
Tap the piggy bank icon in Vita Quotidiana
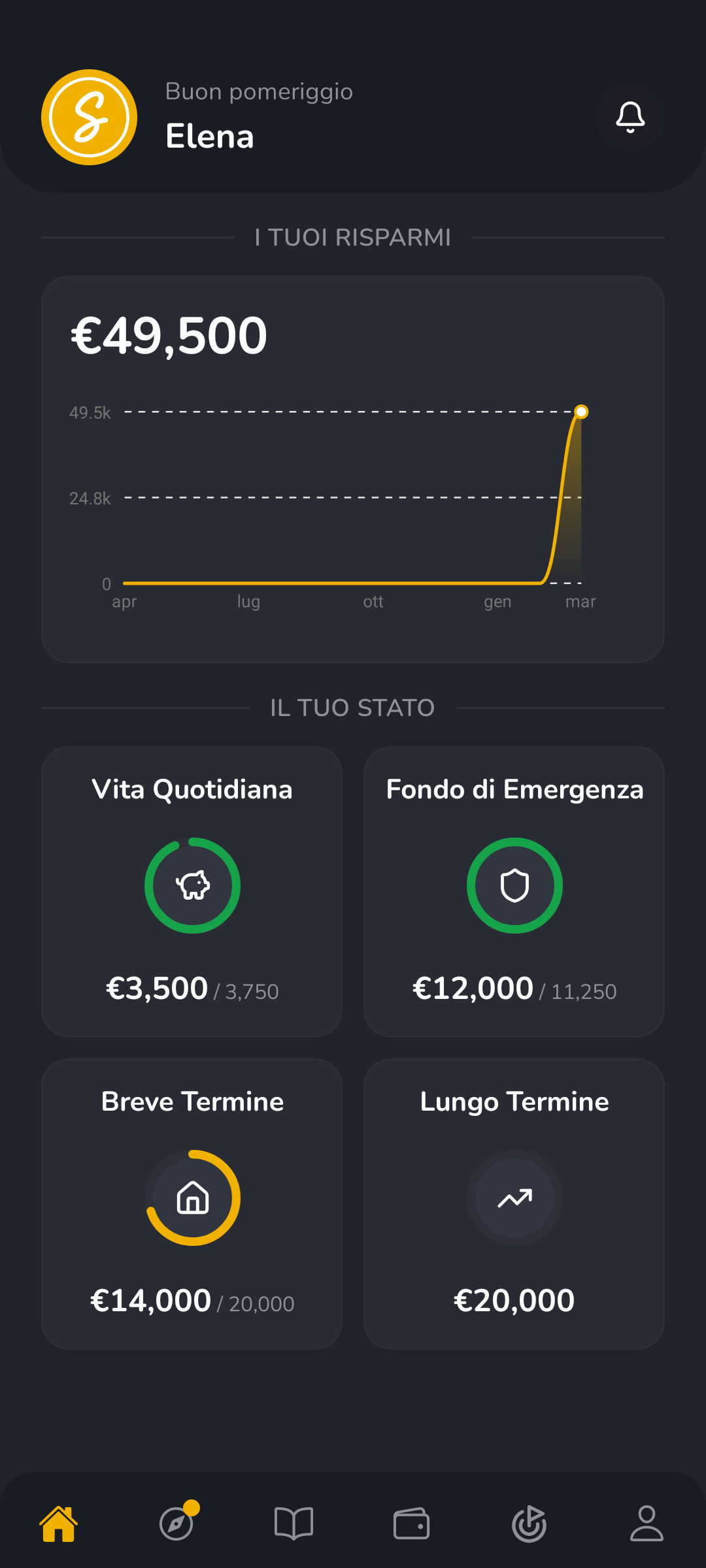pos(192,885)
